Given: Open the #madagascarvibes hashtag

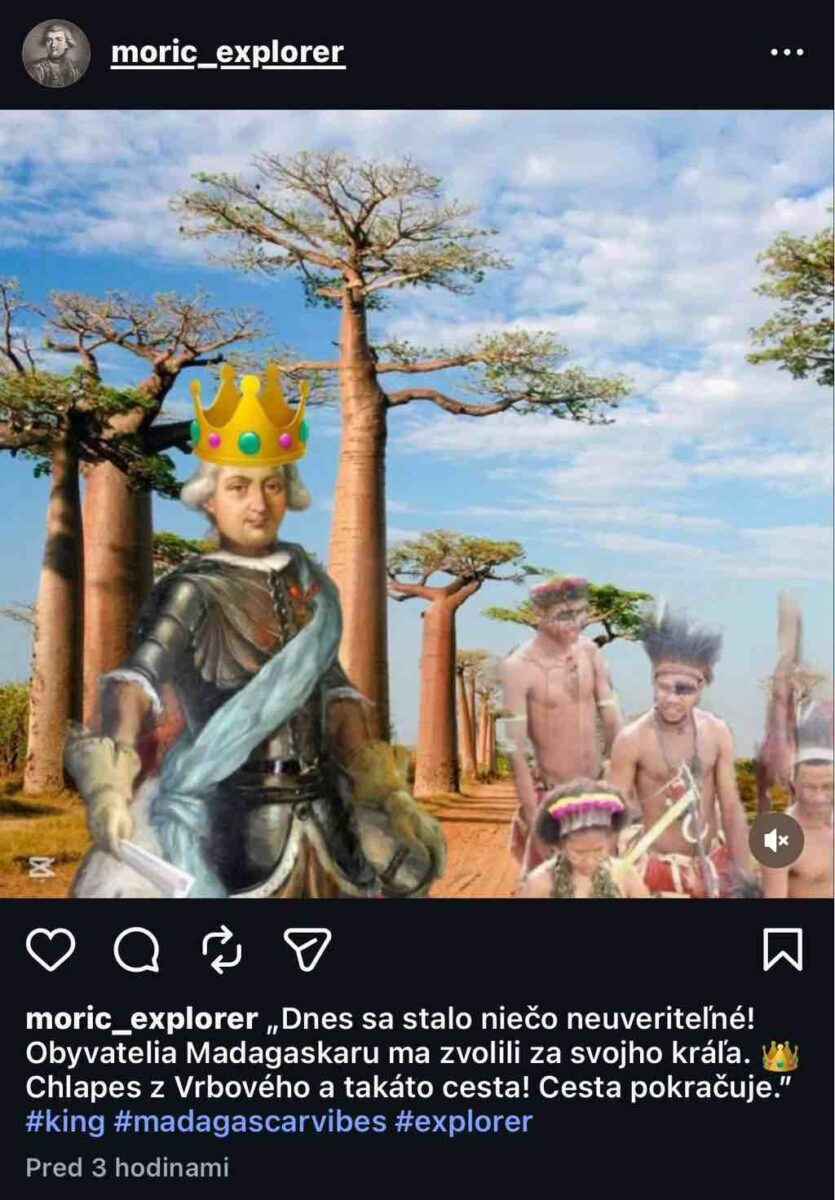Looking at the screenshot, I should 250,1121.
